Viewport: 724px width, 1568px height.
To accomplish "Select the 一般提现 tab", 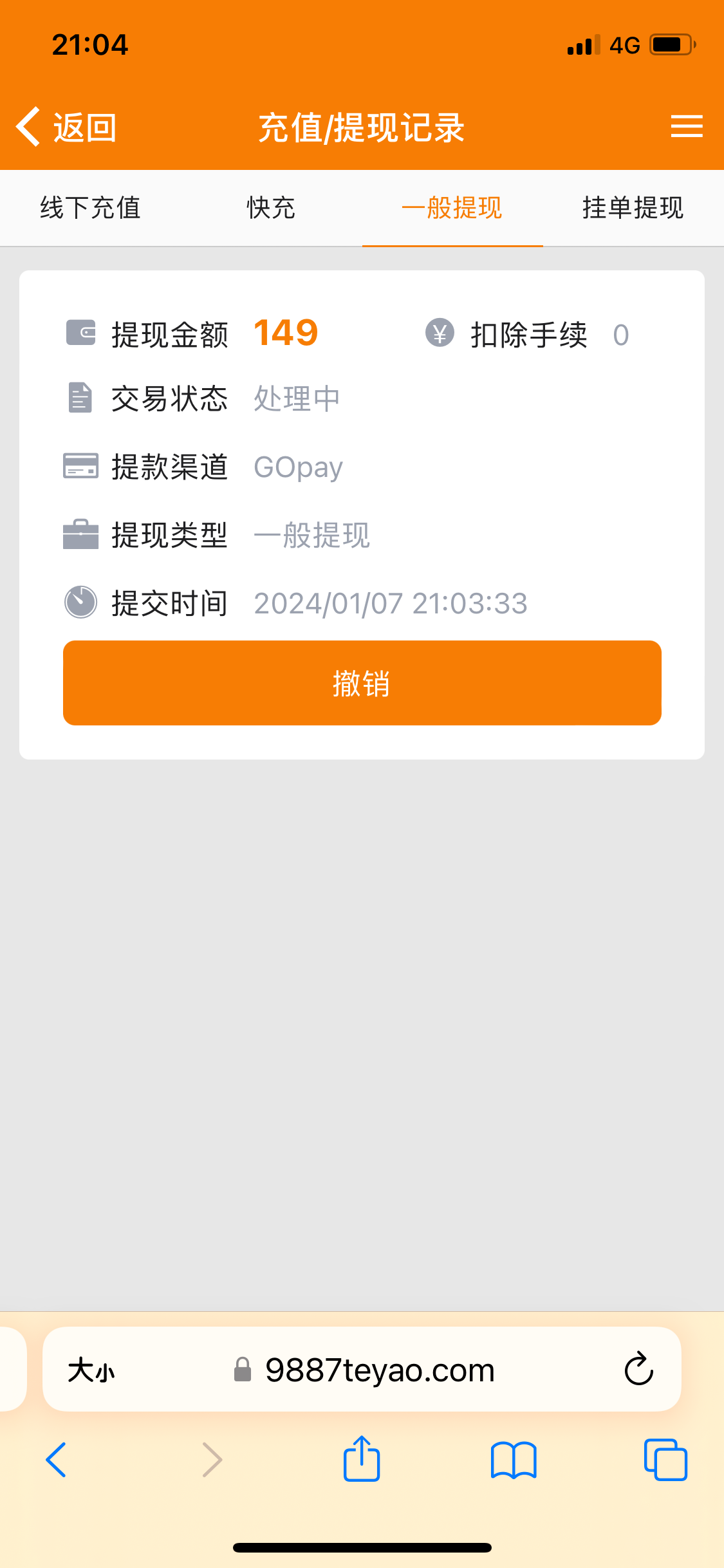I will click(x=452, y=207).
